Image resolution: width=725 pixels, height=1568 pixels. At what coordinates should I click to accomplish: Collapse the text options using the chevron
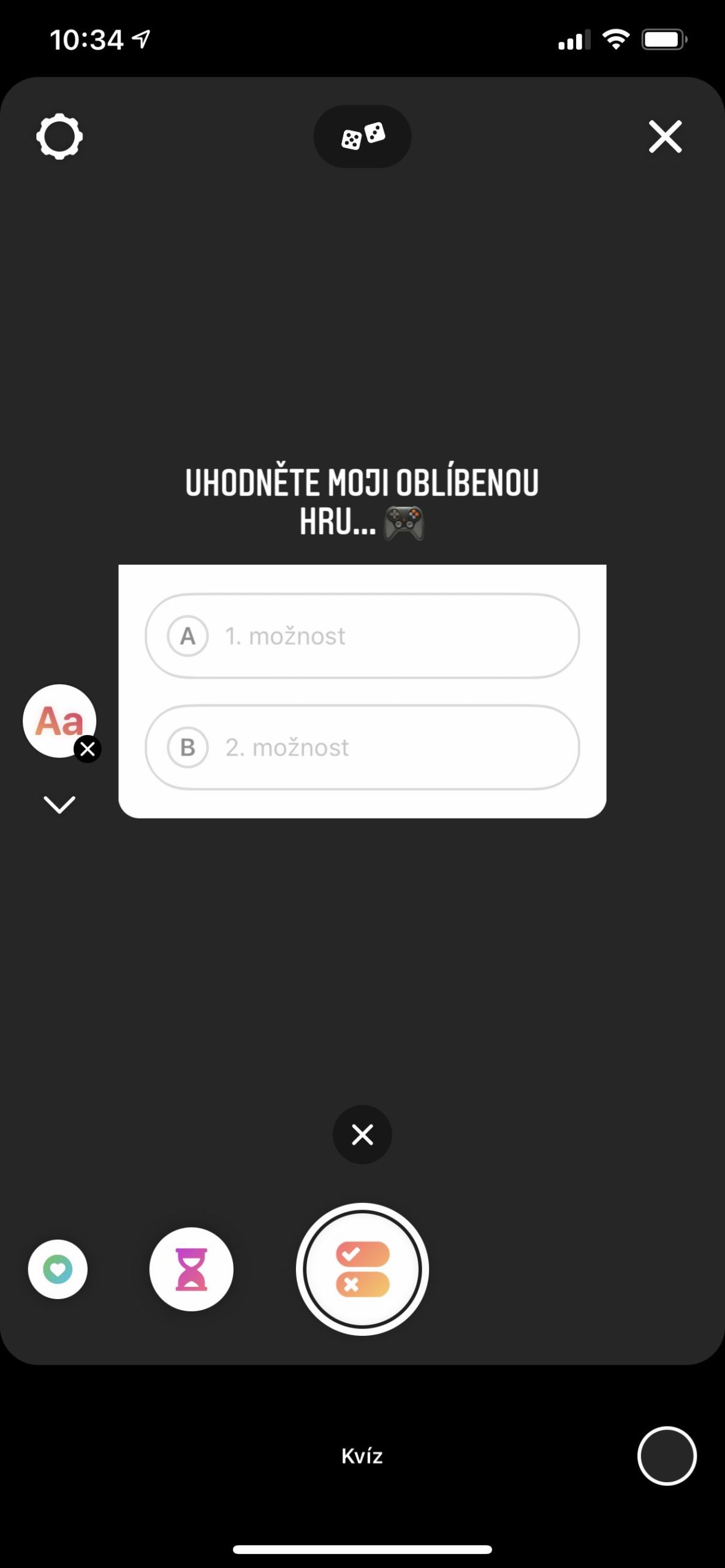[59, 803]
